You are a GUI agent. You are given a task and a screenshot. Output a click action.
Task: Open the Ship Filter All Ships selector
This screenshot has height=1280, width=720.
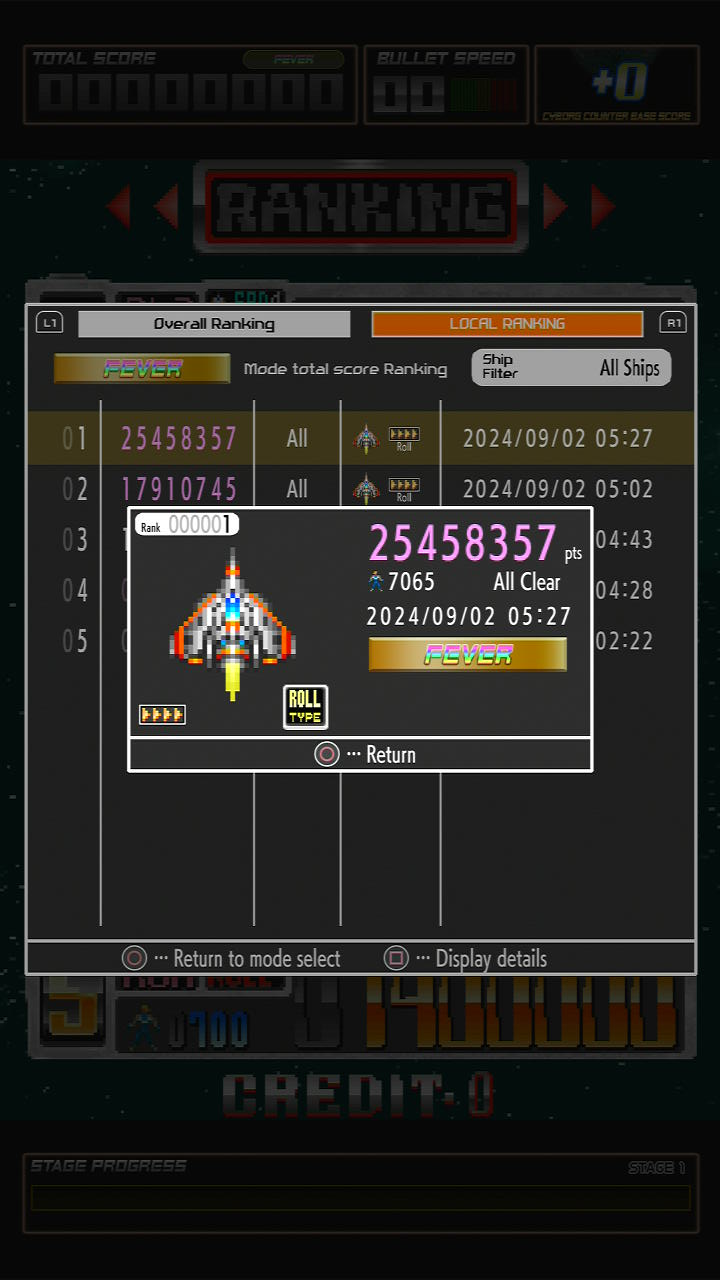coord(571,368)
